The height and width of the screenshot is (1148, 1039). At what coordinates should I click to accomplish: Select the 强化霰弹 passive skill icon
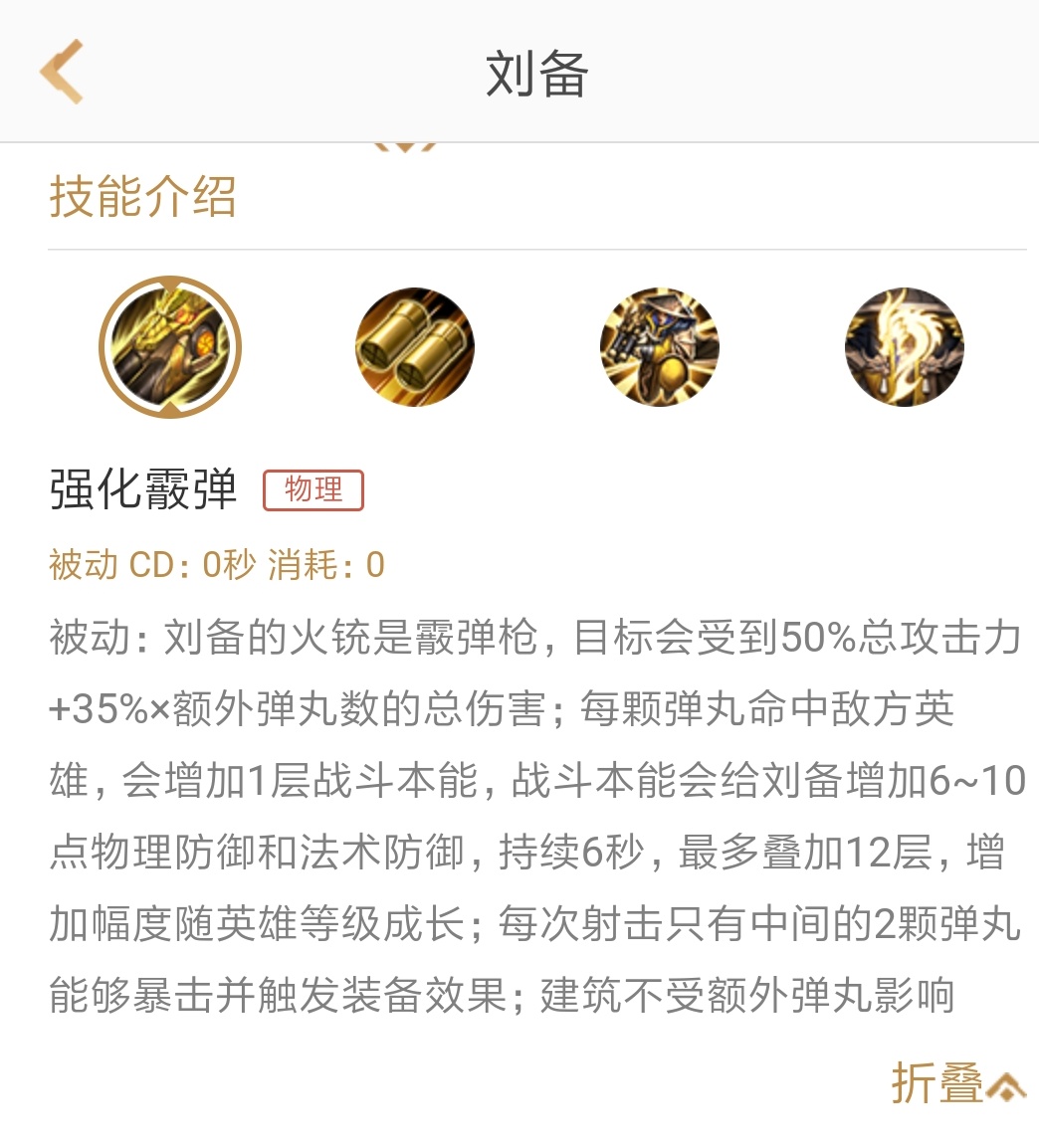169,347
